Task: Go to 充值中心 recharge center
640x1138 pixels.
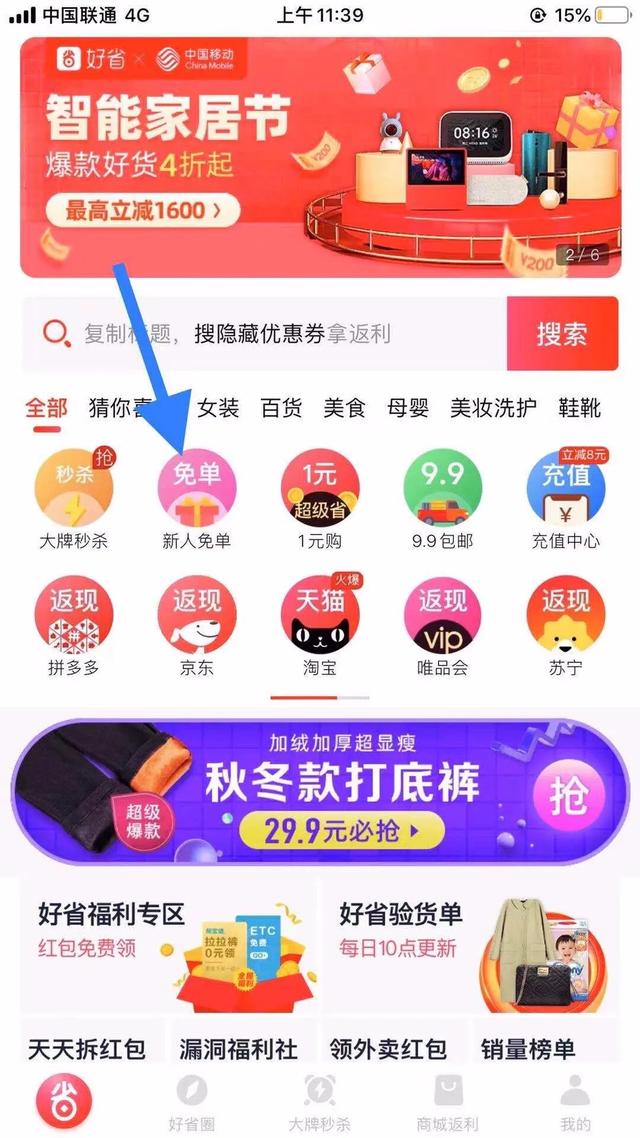Action: pyautogui.click(x=566, y=497)
